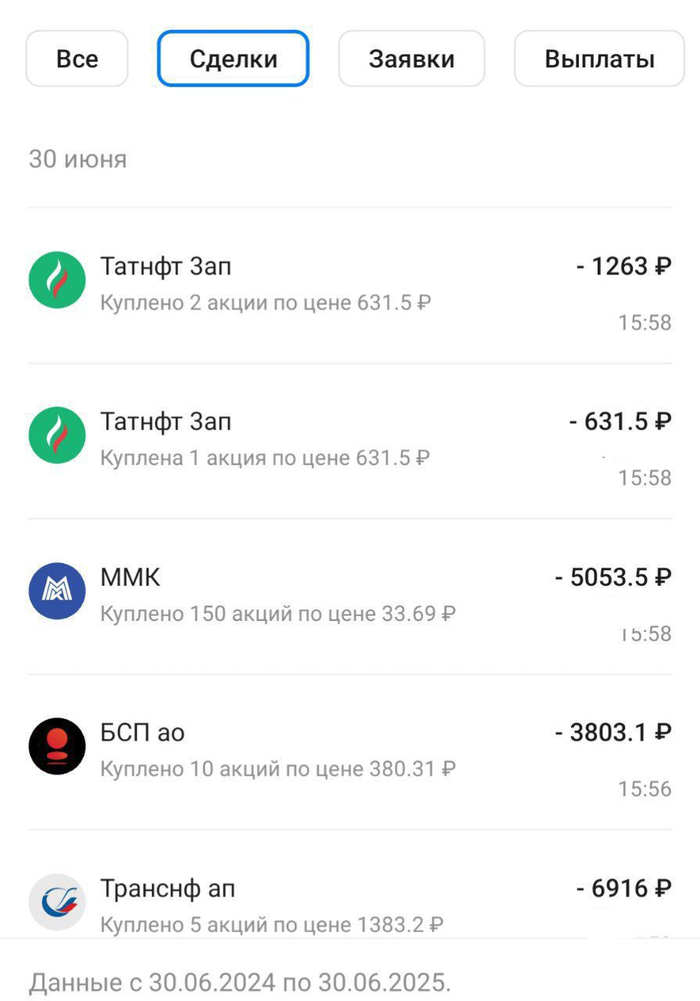Switch to the Все filter
Screen dimensions: 700x1001
coord(77,59)
